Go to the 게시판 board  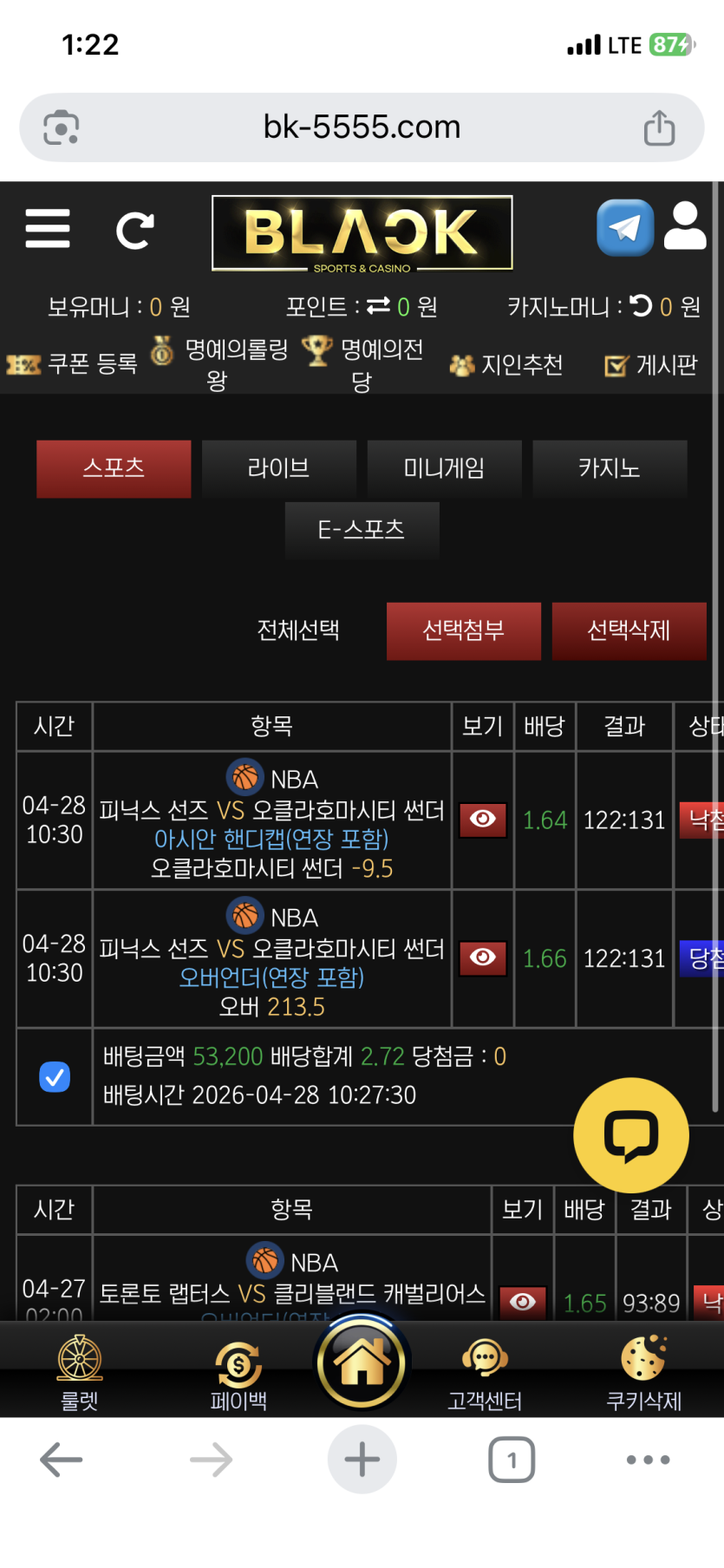tap(651, 365)
